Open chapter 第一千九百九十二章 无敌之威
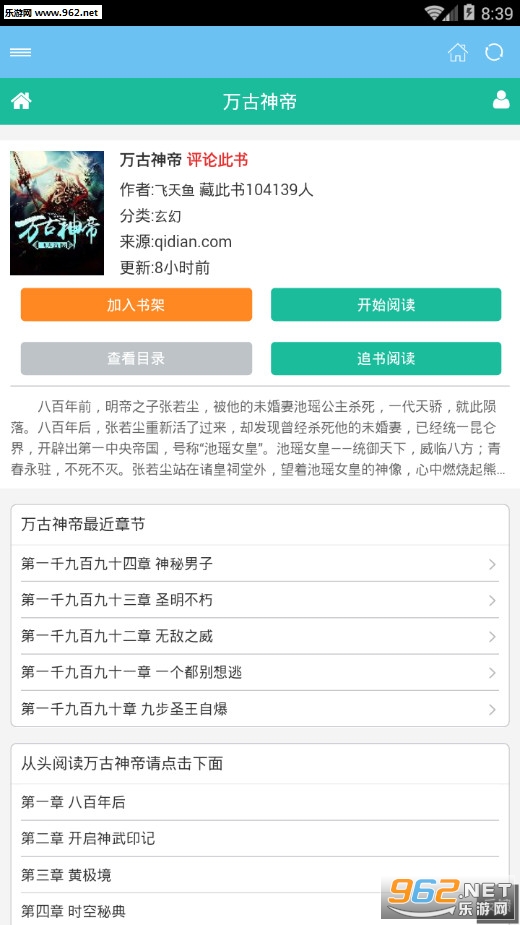 coord(260,636)
